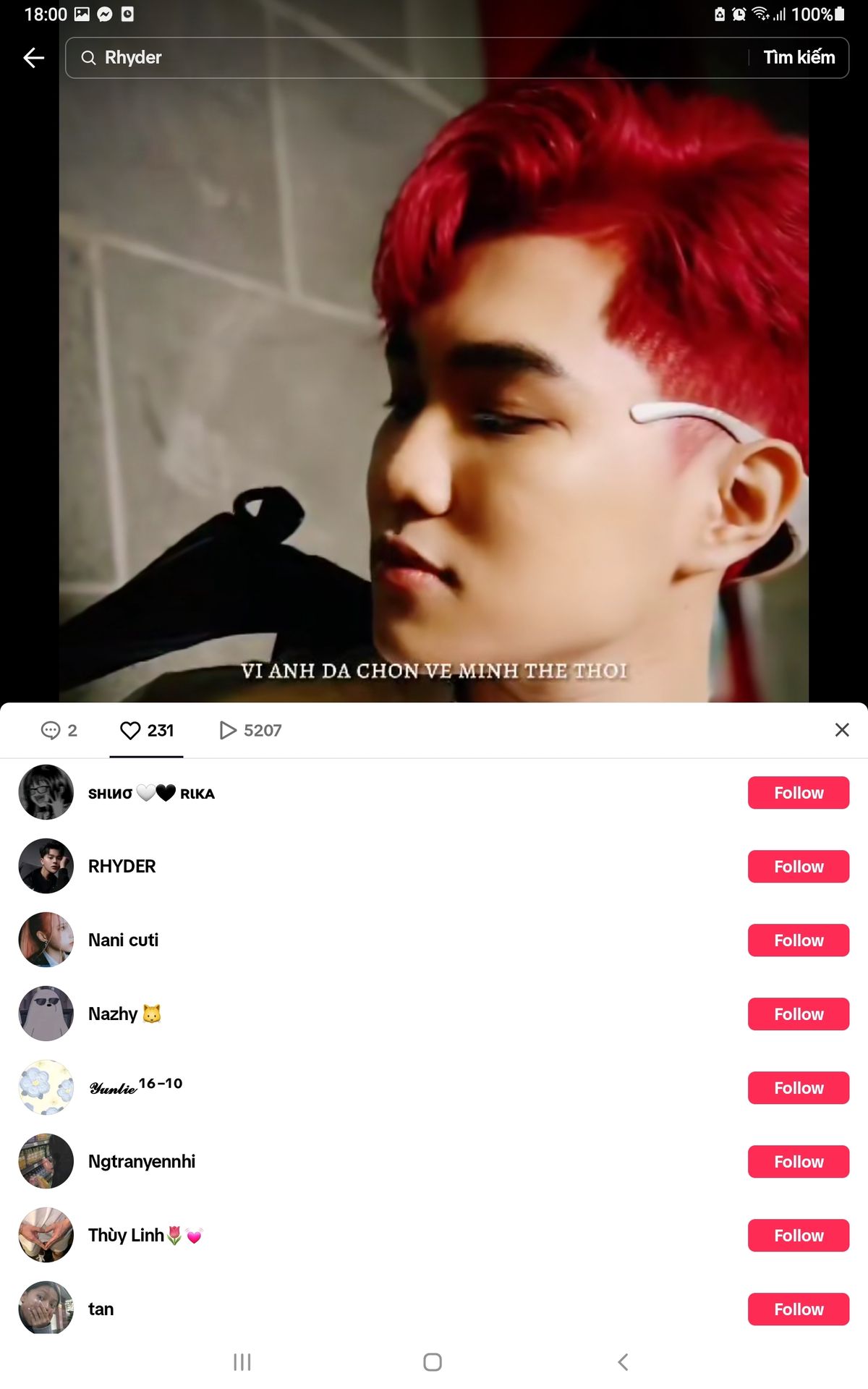Follow Ngtranyennhi
The height and width of the screenshot is (1389, 868).
[799, 1162]
